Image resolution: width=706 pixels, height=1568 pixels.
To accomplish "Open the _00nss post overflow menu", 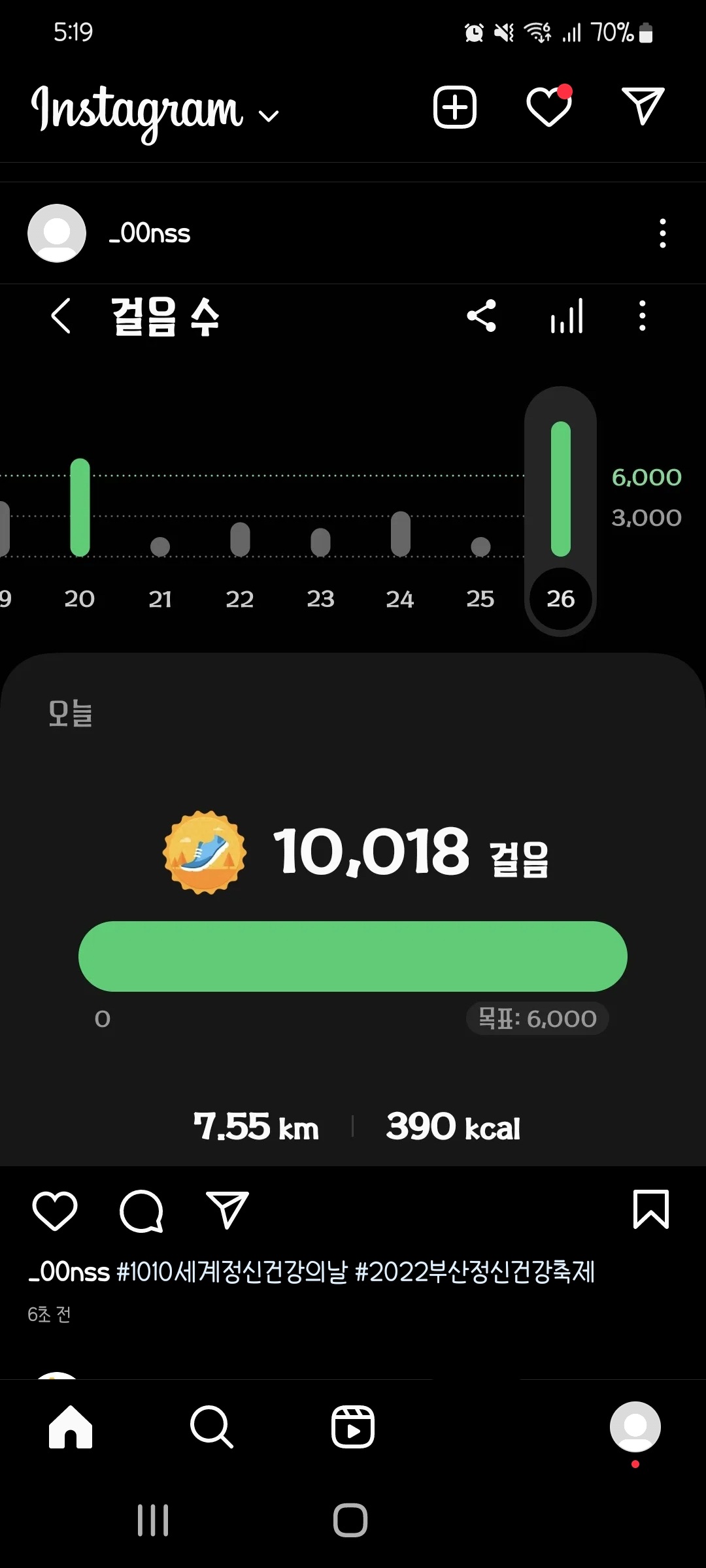I will point(663,233).
